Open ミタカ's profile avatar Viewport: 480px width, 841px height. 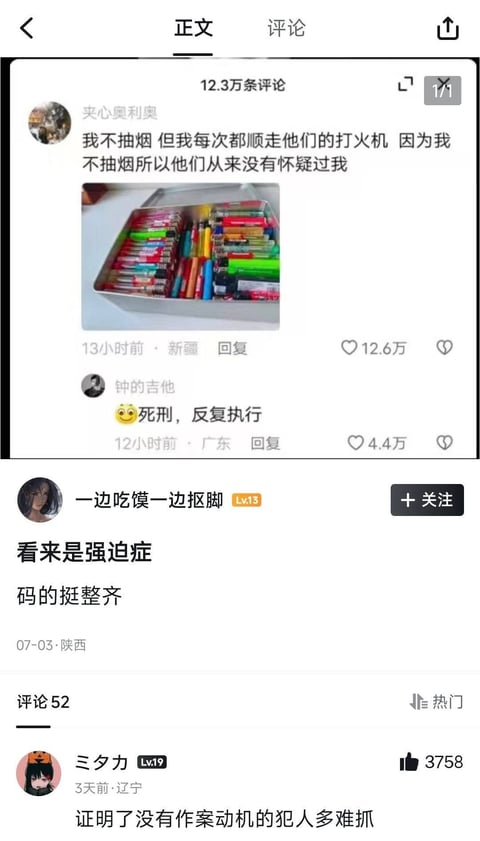coord(39,773)
